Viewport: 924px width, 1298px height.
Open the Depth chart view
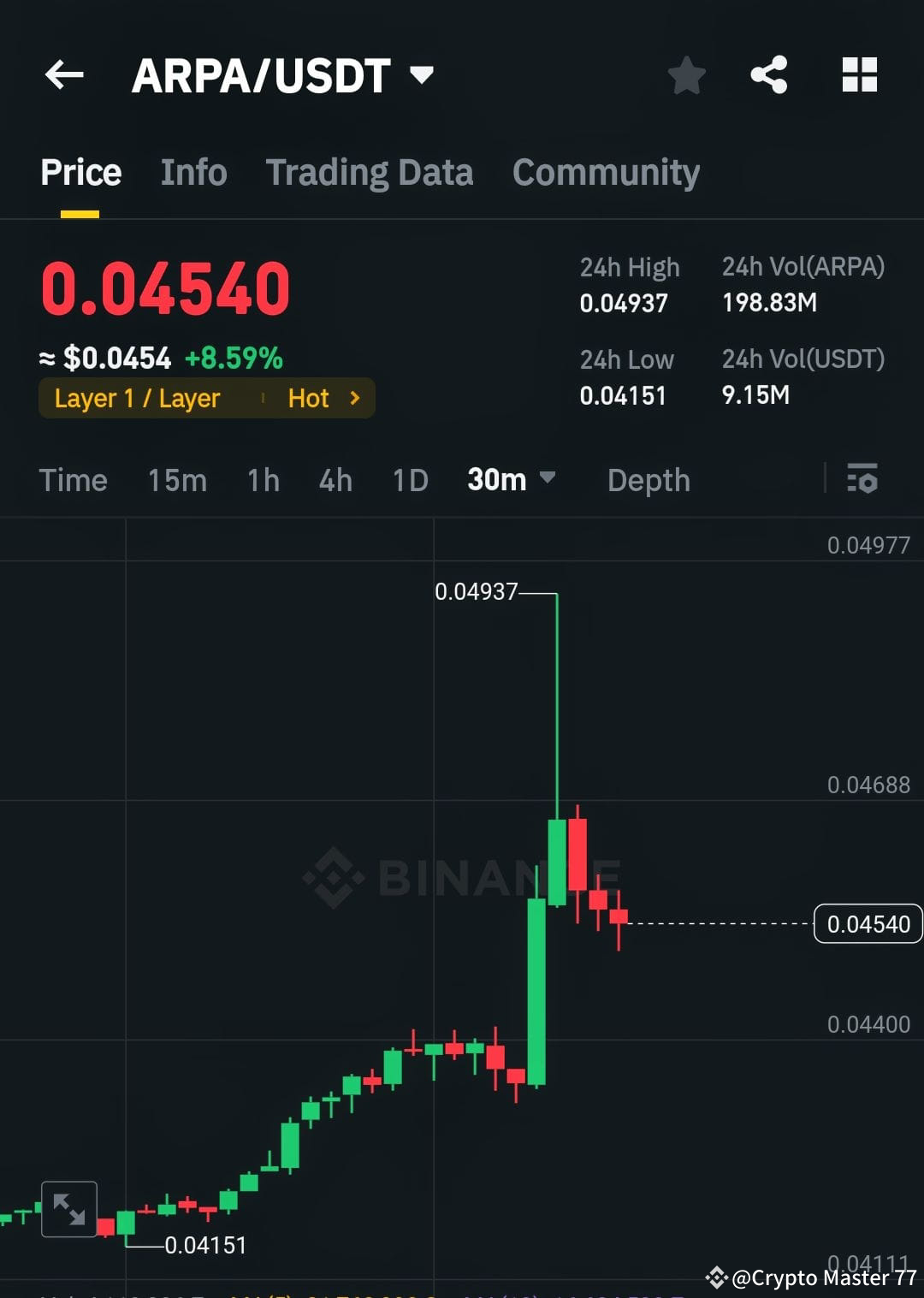[649, 480]
